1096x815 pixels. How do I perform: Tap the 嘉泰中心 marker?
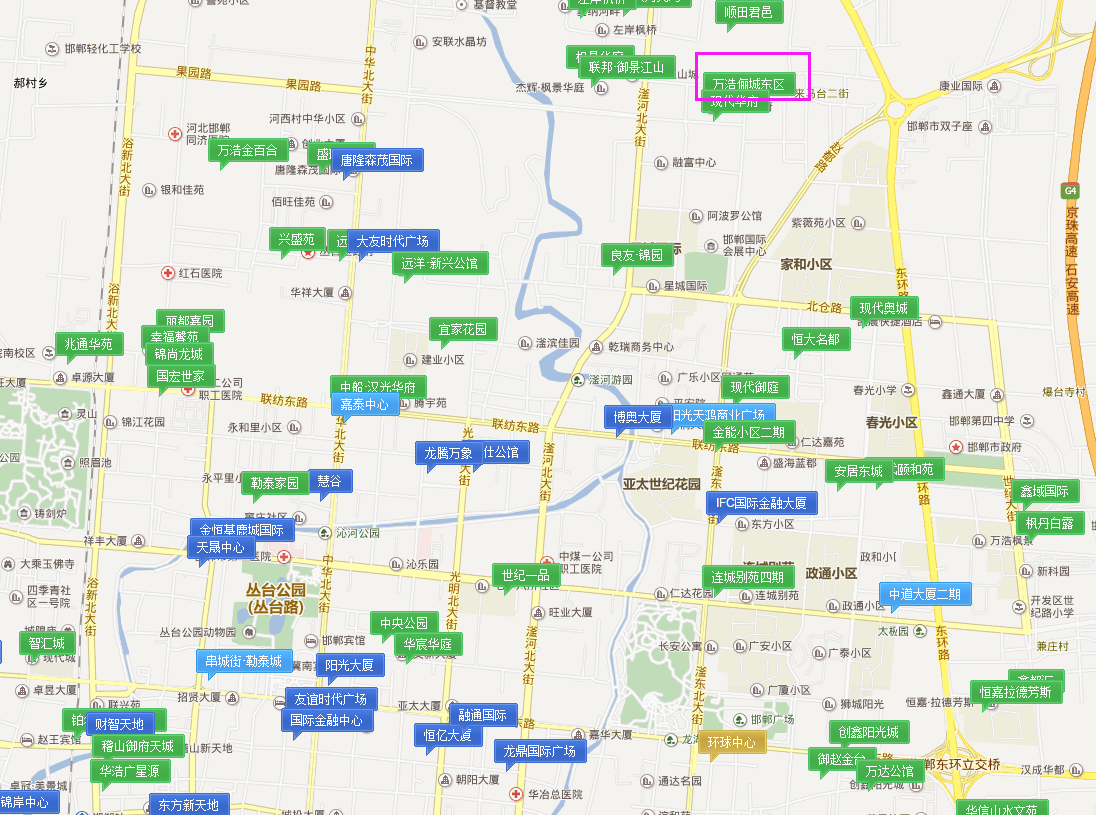(x=365, y=404)
